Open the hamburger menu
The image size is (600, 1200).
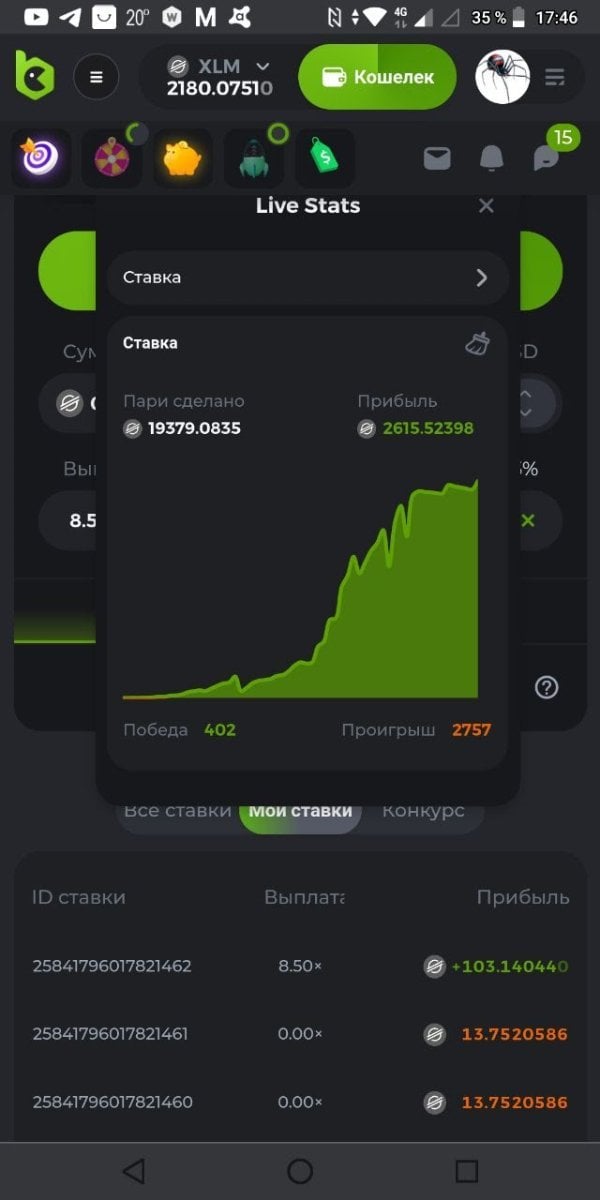[96, 77]
